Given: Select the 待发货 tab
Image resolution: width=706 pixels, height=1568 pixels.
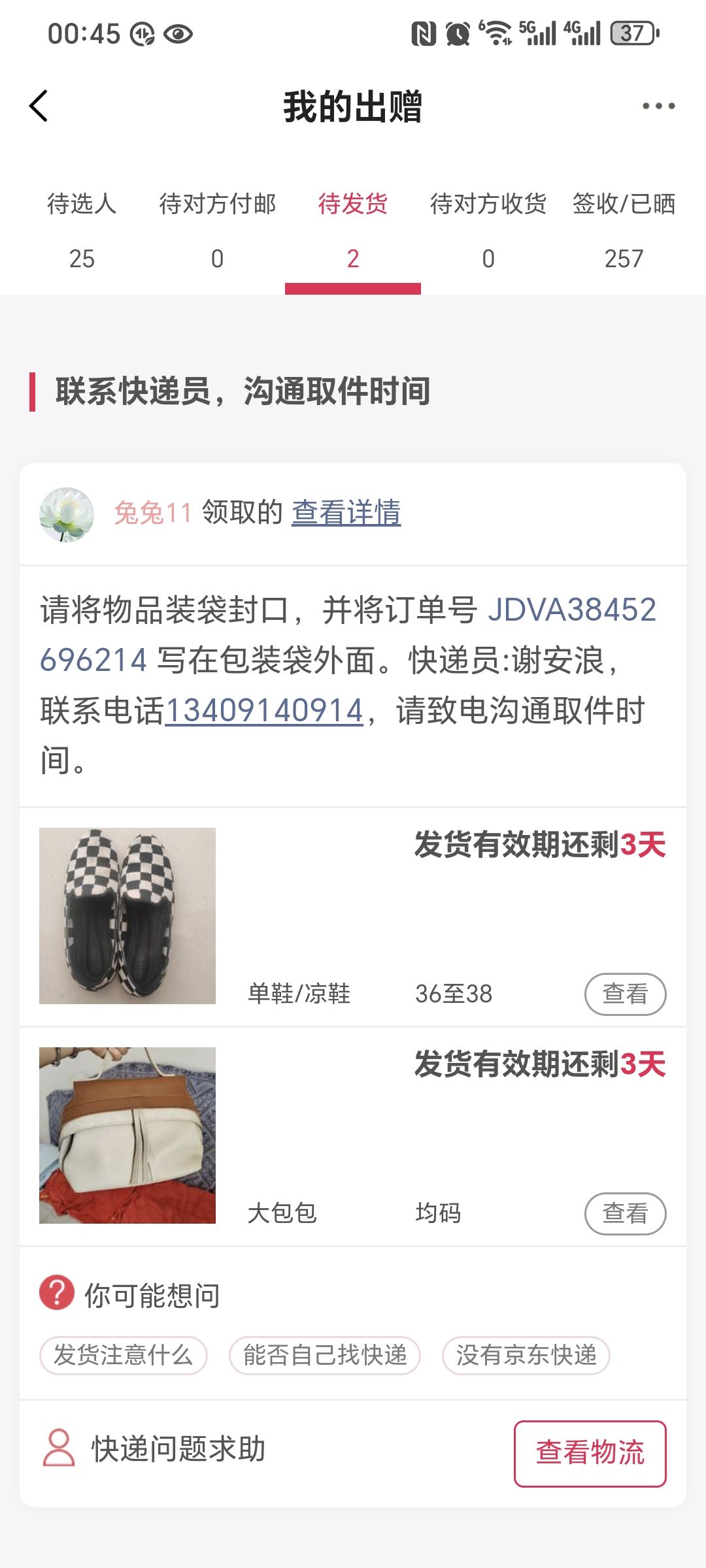Looking at the screenshot, I should [352, 229].
